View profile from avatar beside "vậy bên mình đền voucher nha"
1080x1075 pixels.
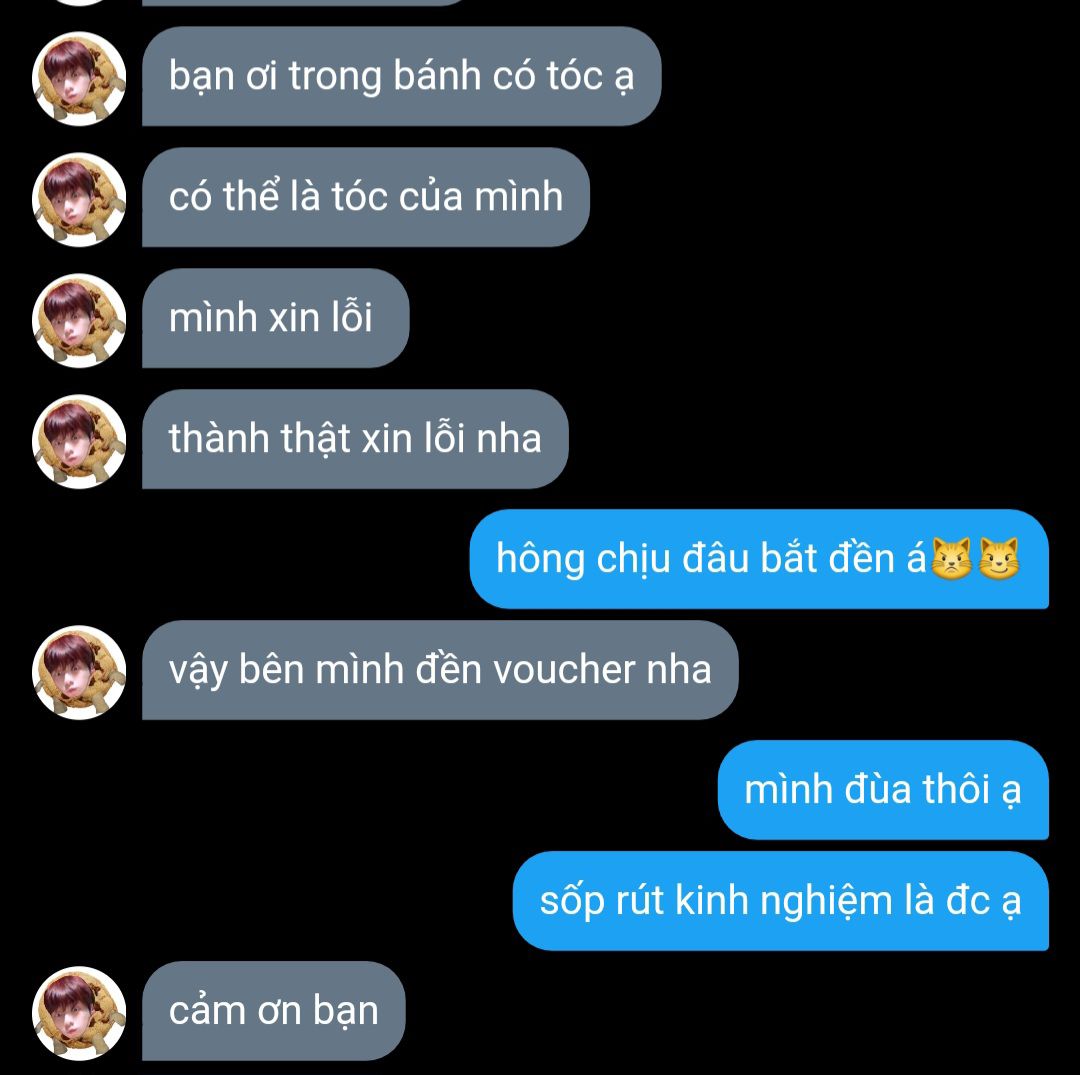click(79, 671)
